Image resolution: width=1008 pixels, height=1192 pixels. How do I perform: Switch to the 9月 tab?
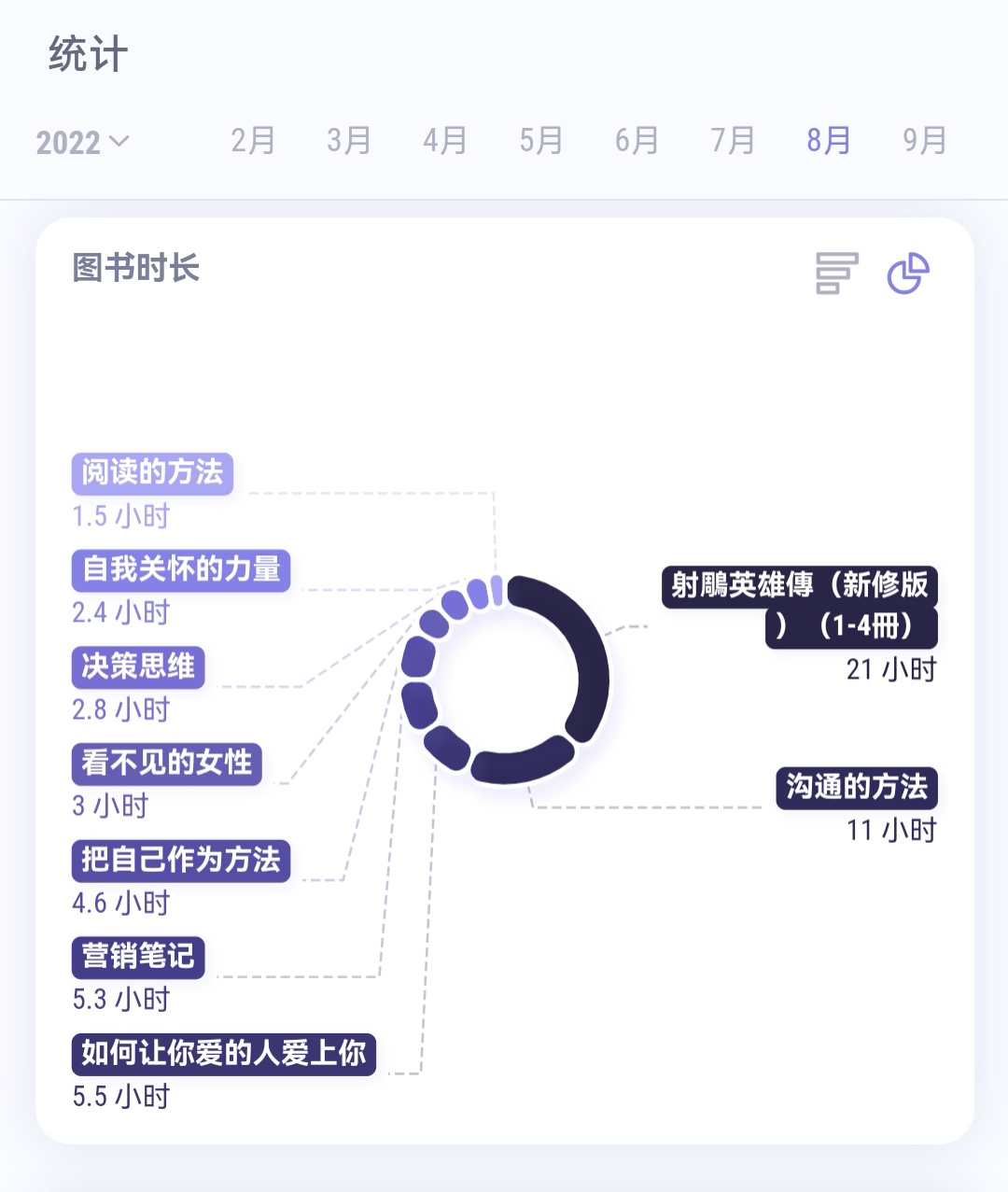pos(925,141)
